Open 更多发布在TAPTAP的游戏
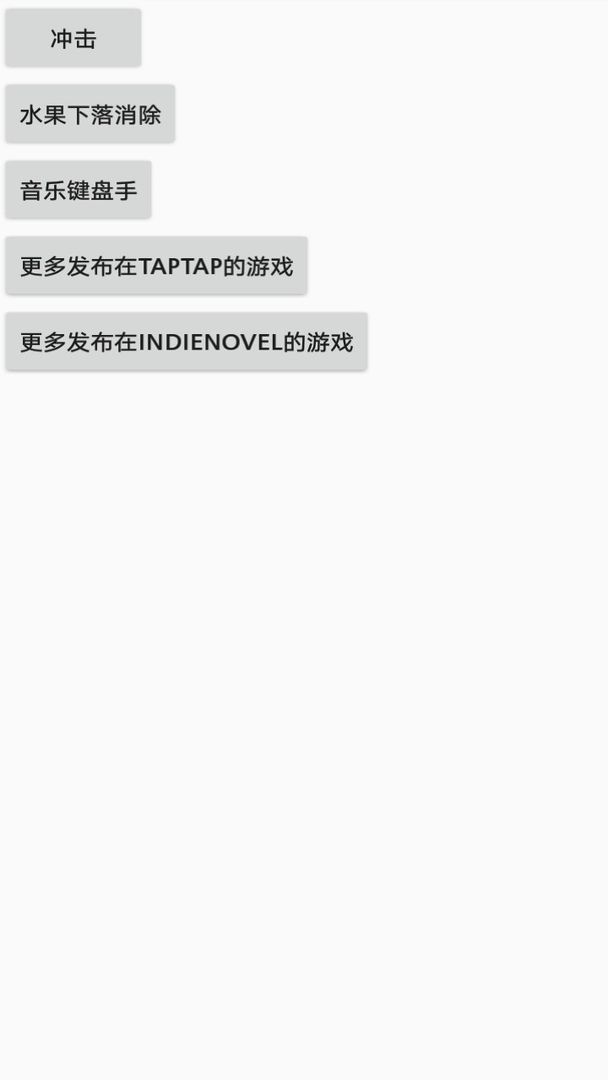 coord(156,265)
